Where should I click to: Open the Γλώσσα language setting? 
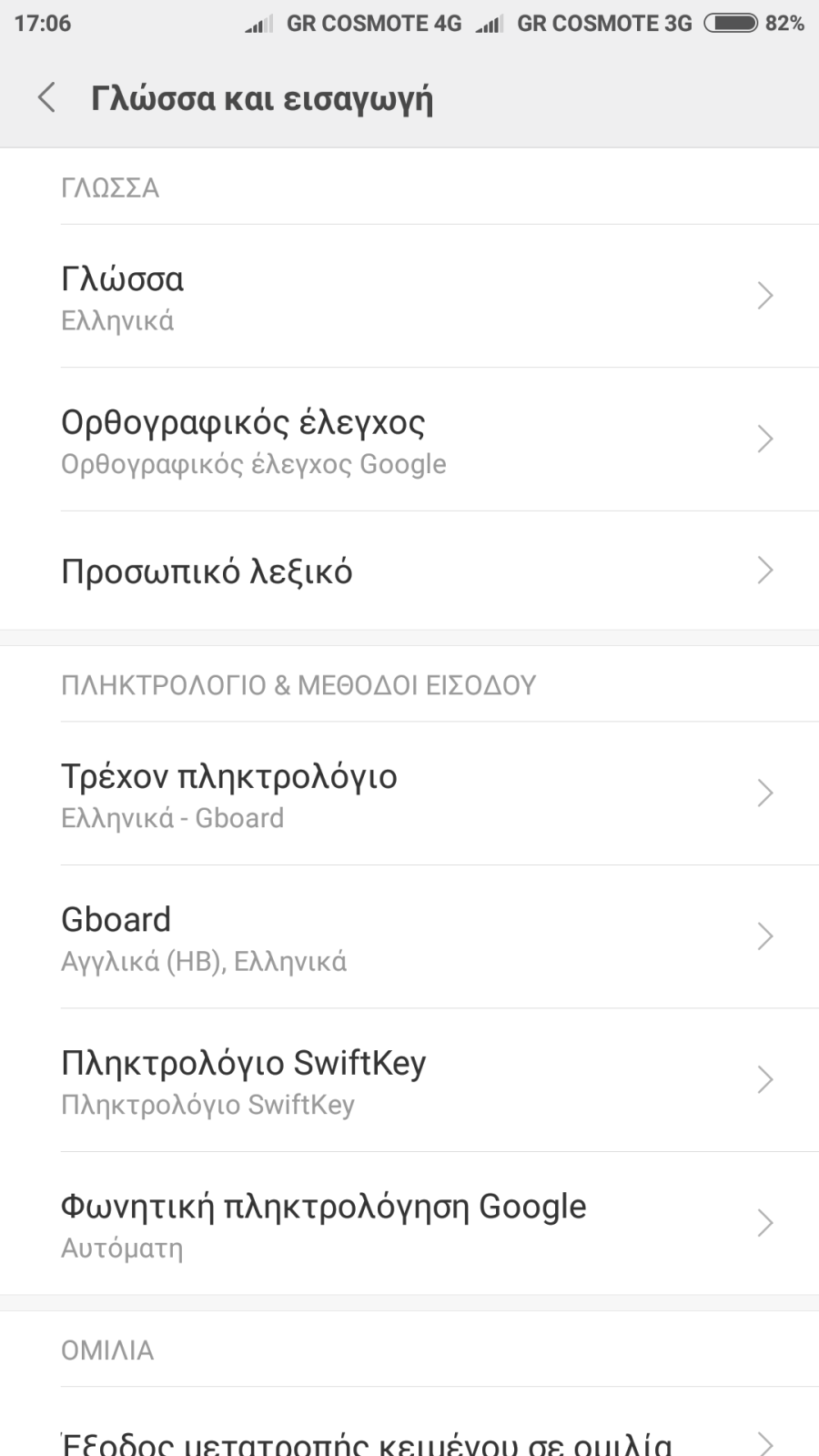409,296
